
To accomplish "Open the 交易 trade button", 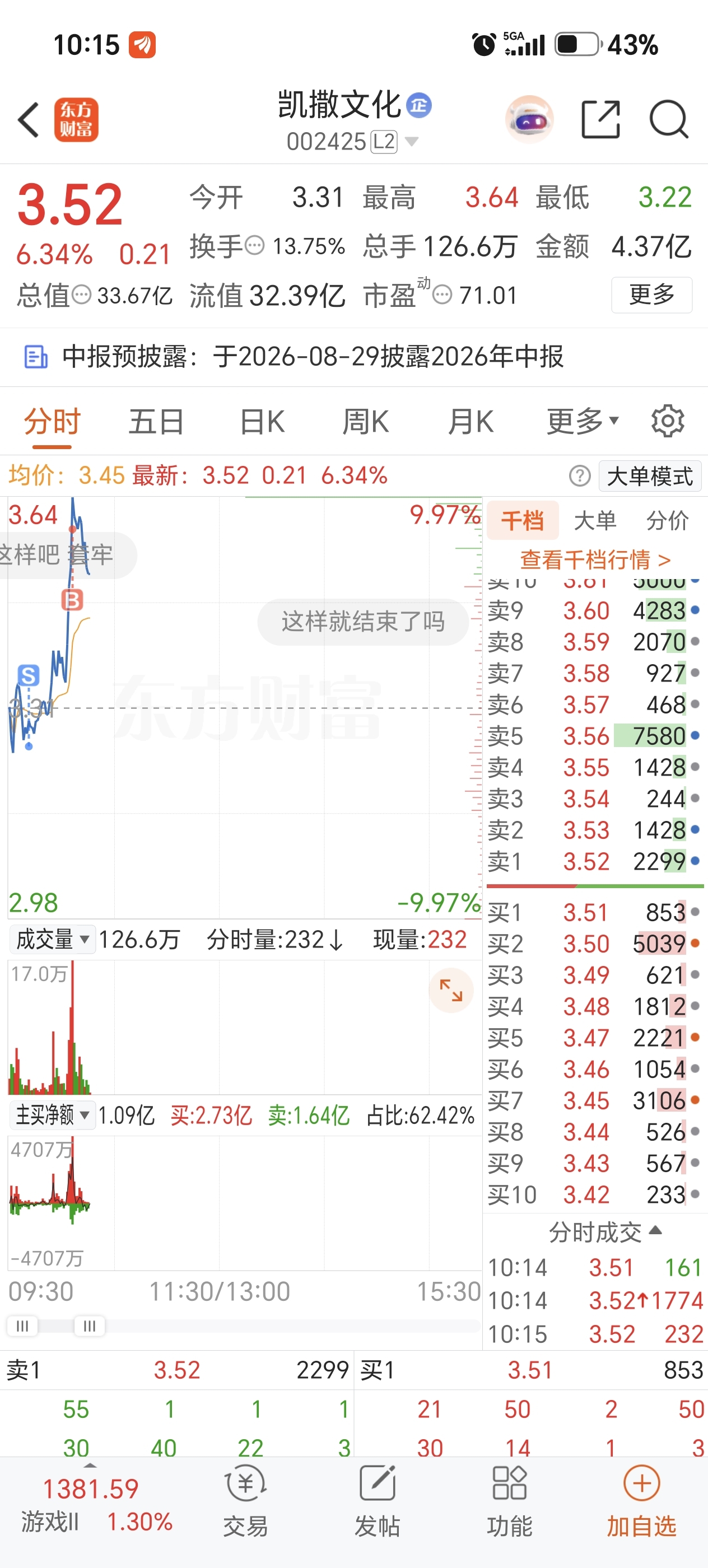I will tap(245, 1500).
